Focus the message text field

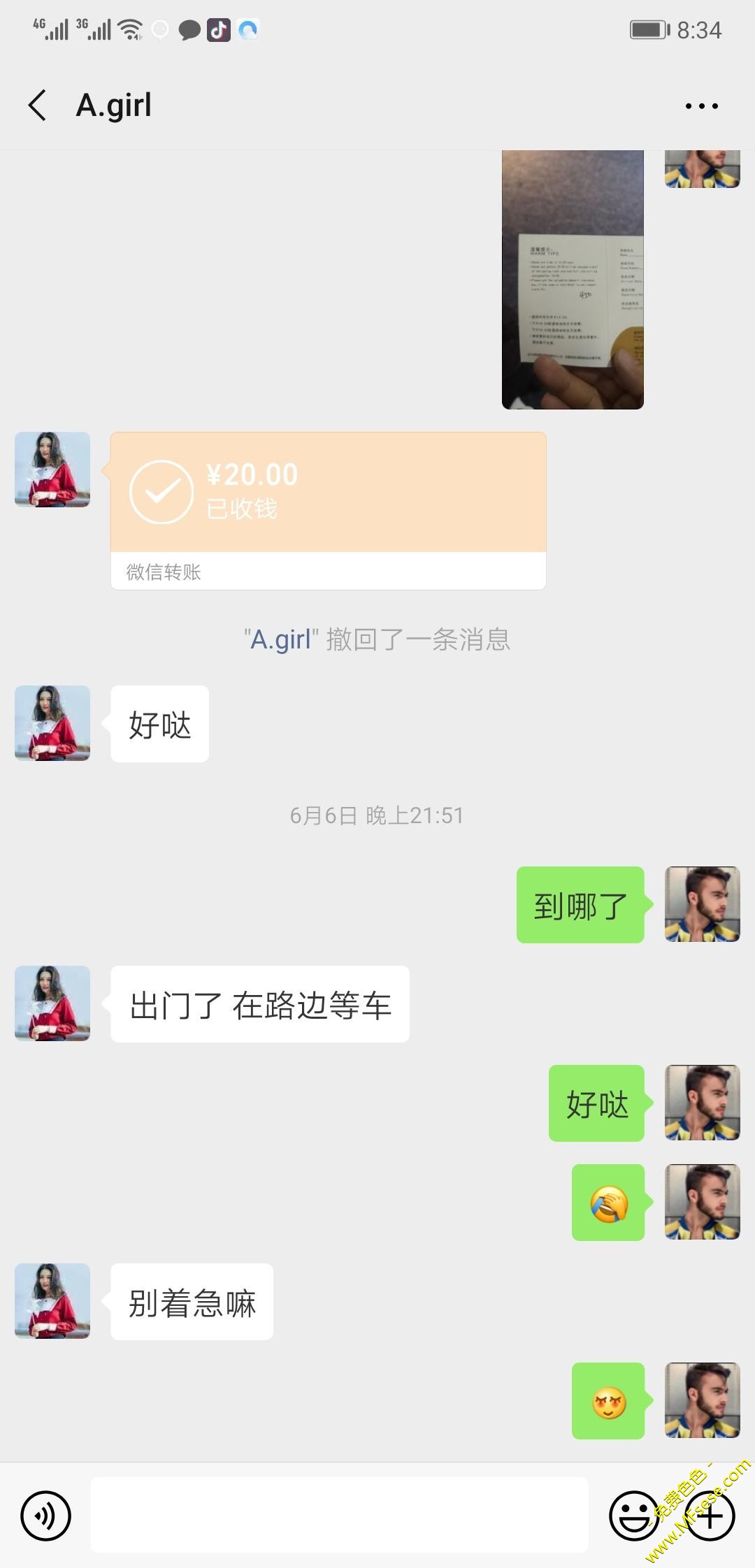(339, 1515)
